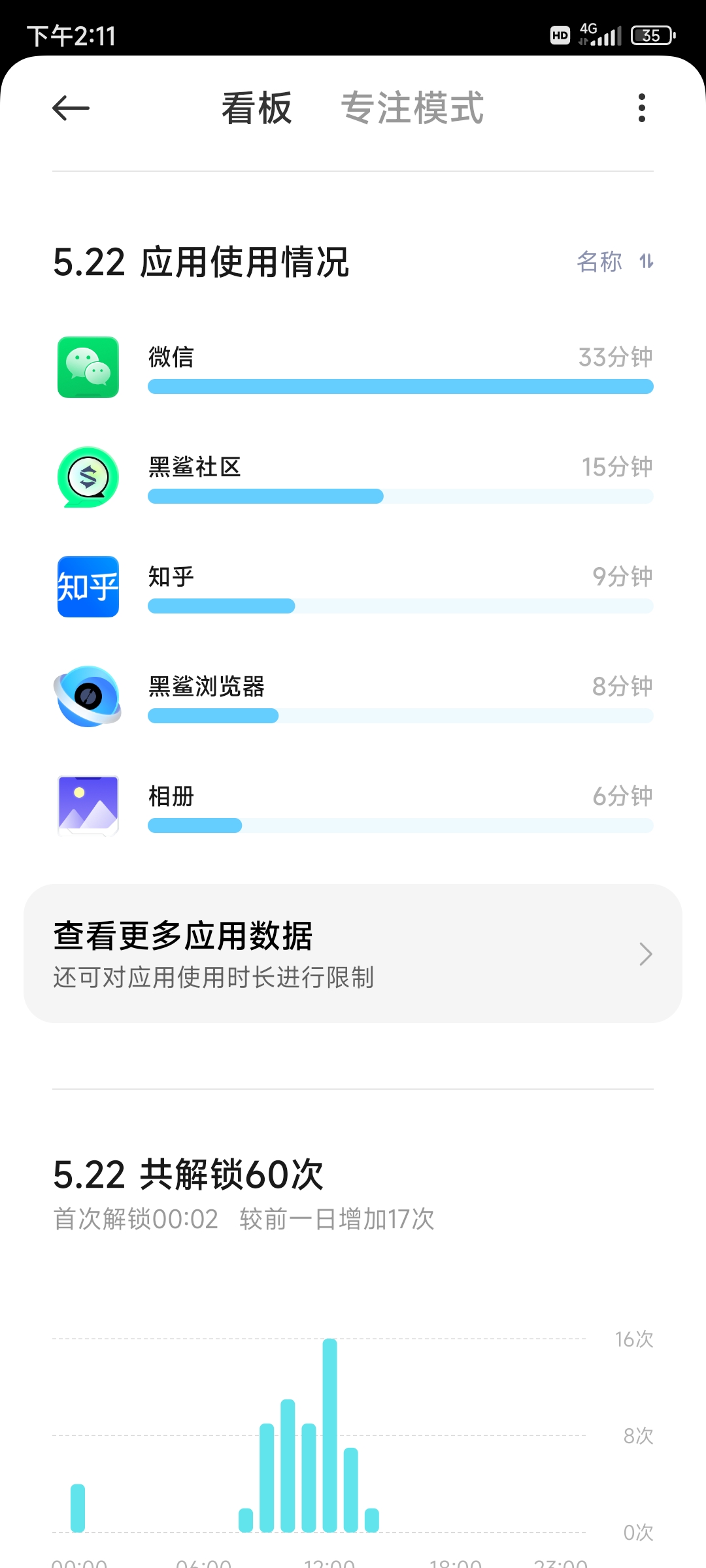Switch to the 专注模式 tab
The image size is (706, 1568).
(x=412, y=108)
